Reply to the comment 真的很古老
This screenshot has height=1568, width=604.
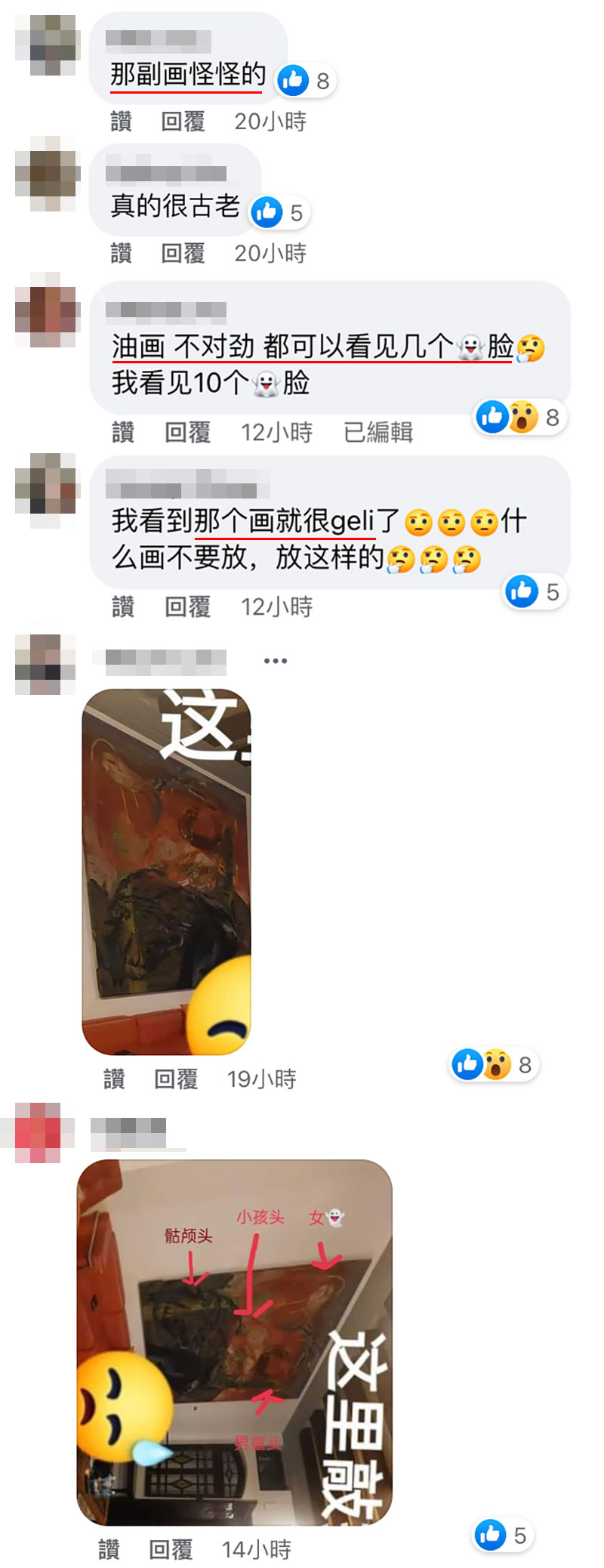coord(183,253)
